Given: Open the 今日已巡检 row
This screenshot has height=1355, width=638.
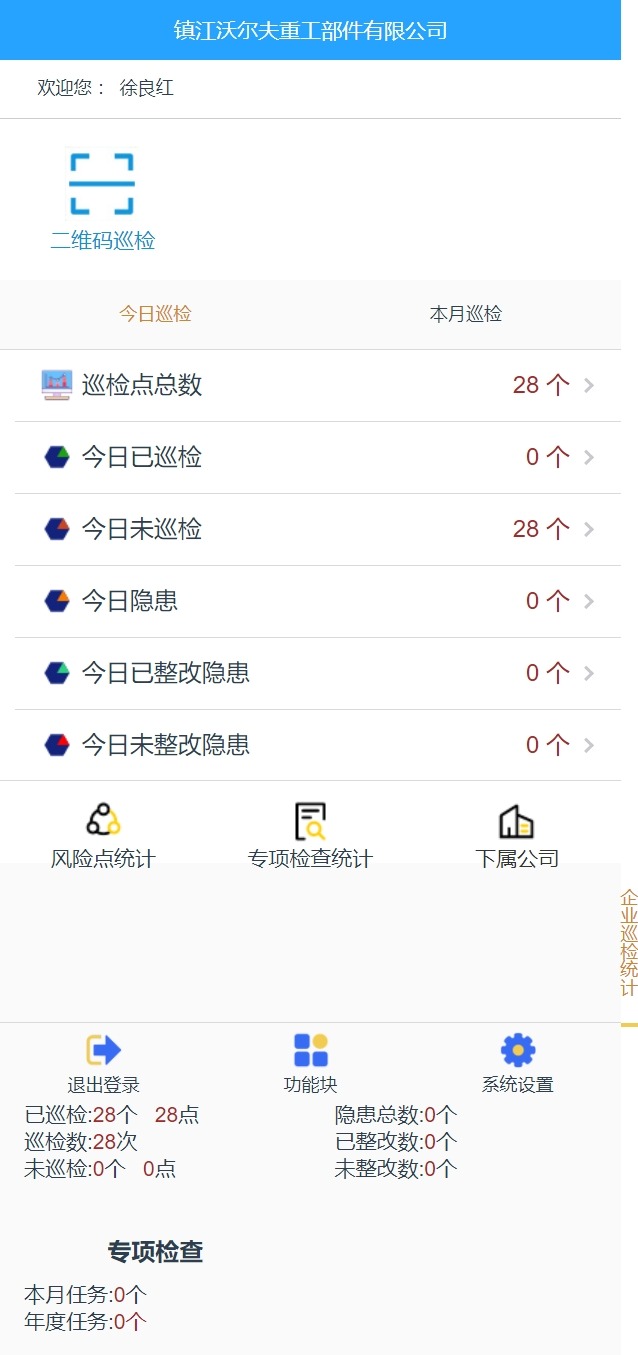Looking at the screenshot, I should coord(318,457).
